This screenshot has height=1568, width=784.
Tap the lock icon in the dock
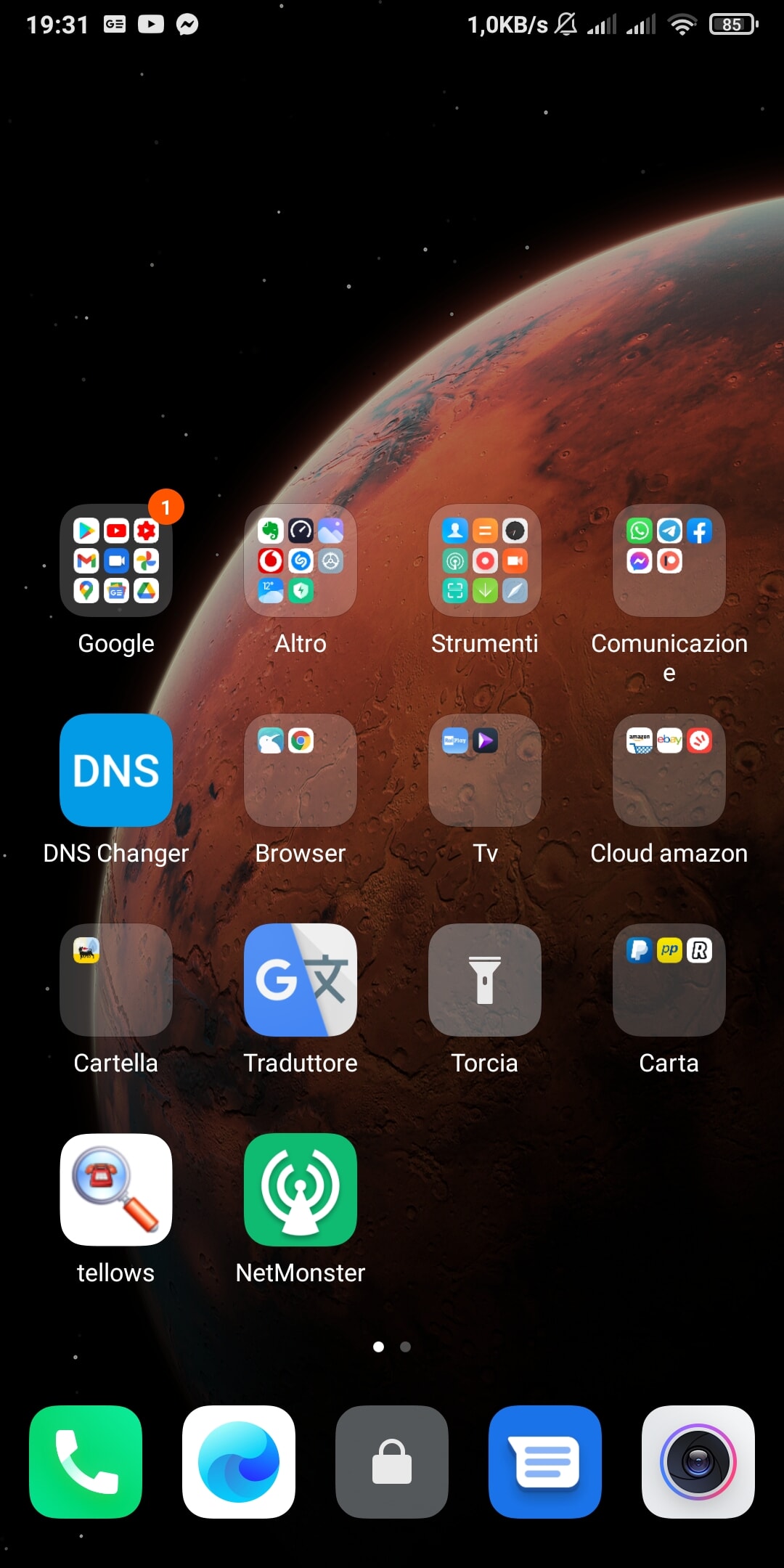(392, 1462)
